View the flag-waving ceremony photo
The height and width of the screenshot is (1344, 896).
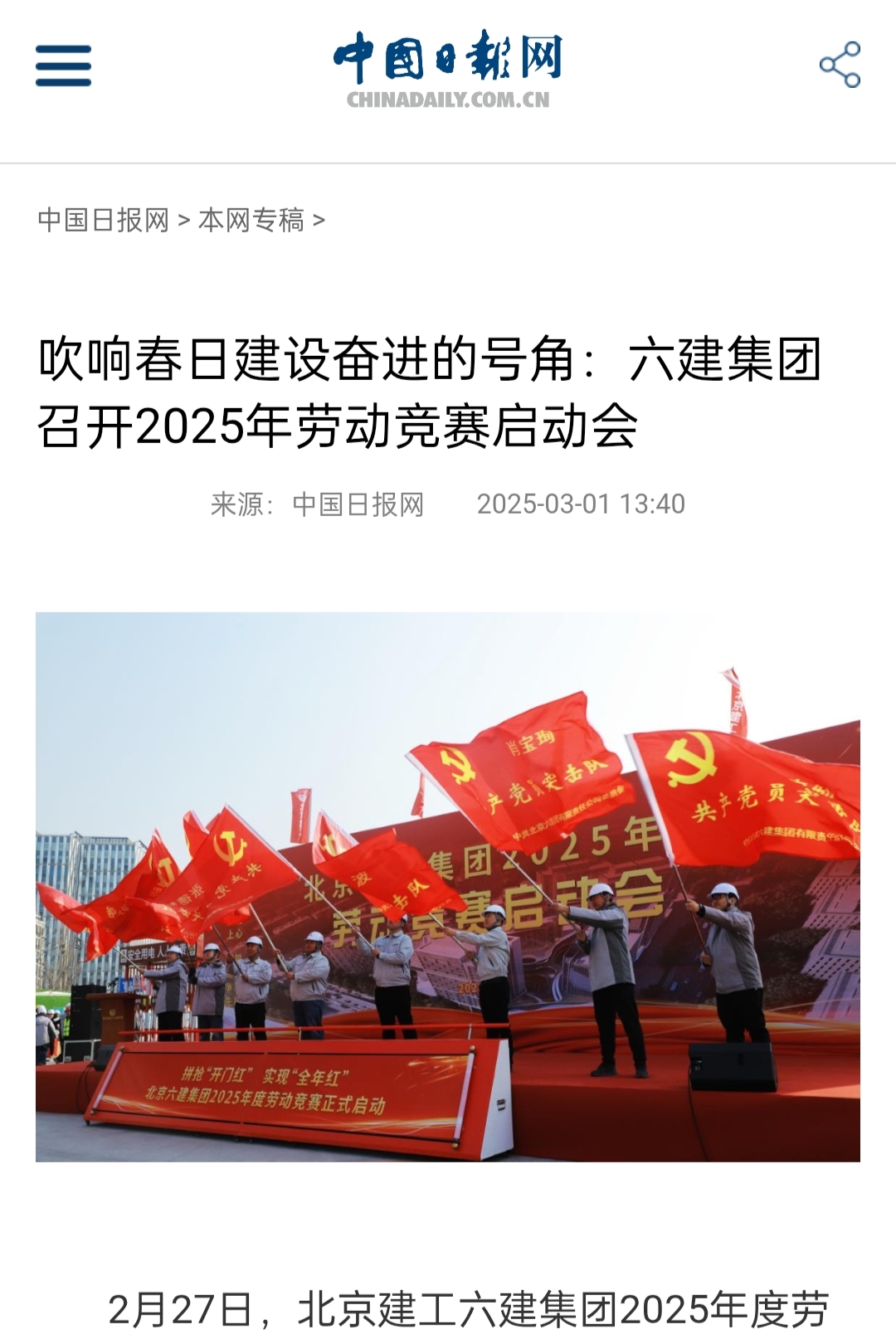pos(448,886)
